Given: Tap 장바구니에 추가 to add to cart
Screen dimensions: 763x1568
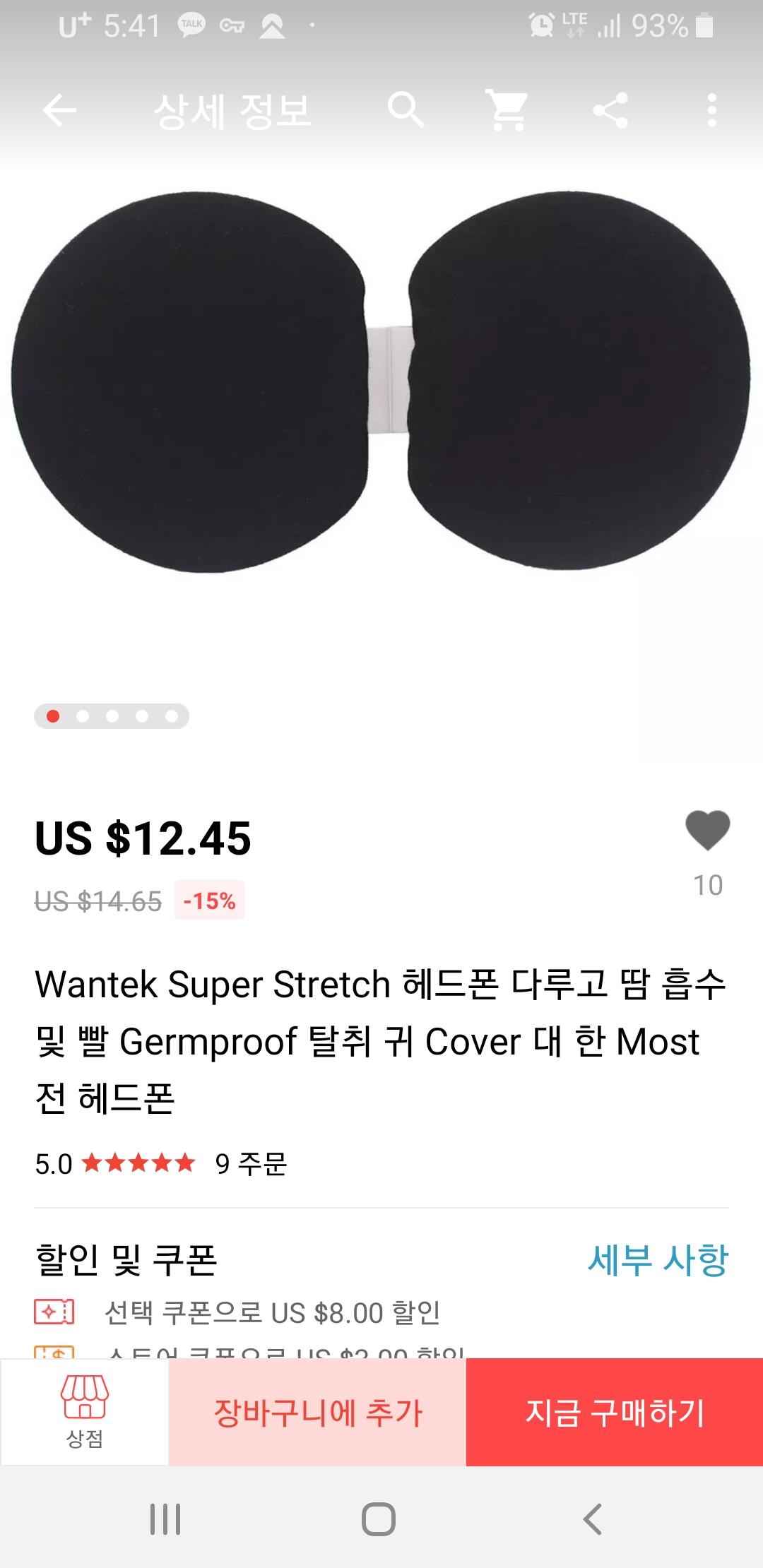Looking at the screenshot, I should click(317, 1412).
